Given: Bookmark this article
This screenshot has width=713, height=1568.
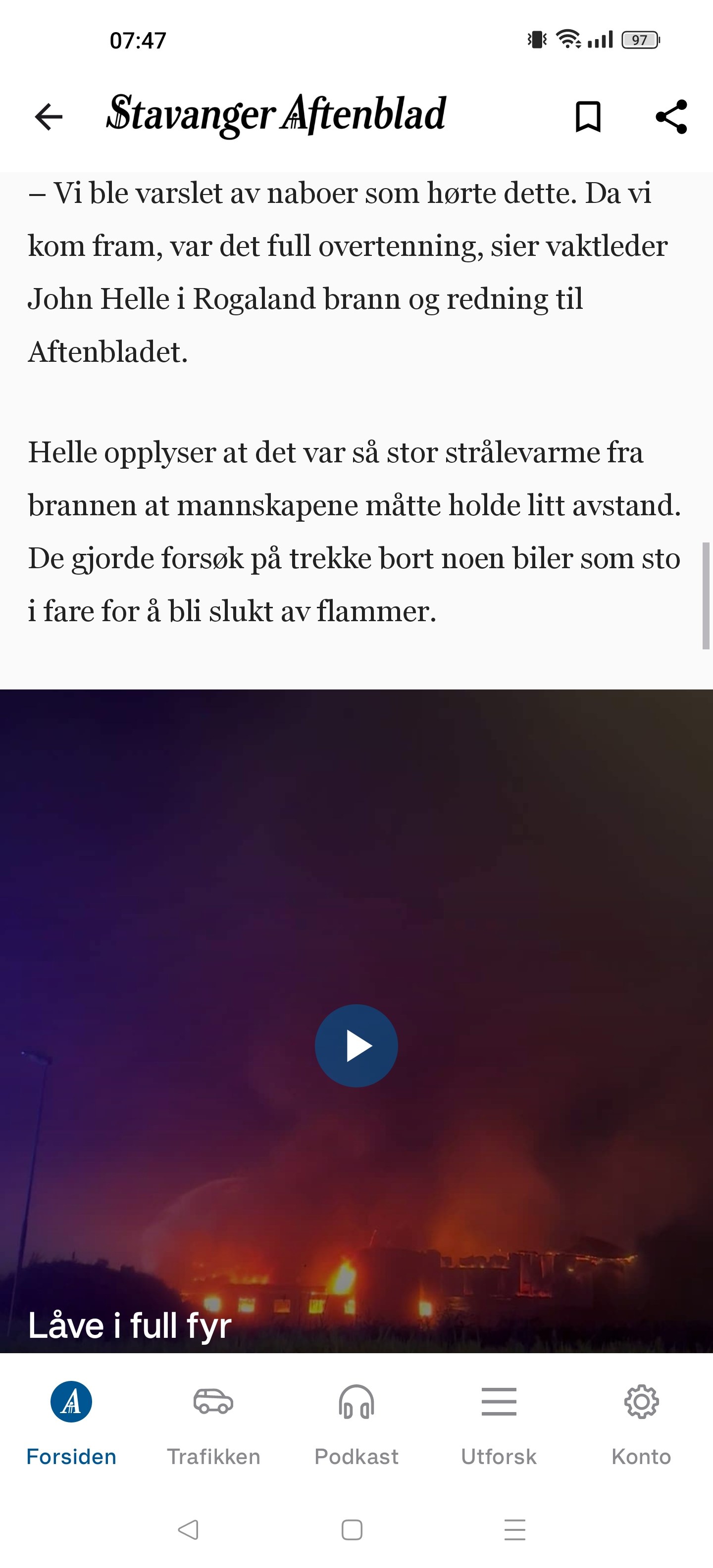Looking at the screenshot, I should (588, 117).
